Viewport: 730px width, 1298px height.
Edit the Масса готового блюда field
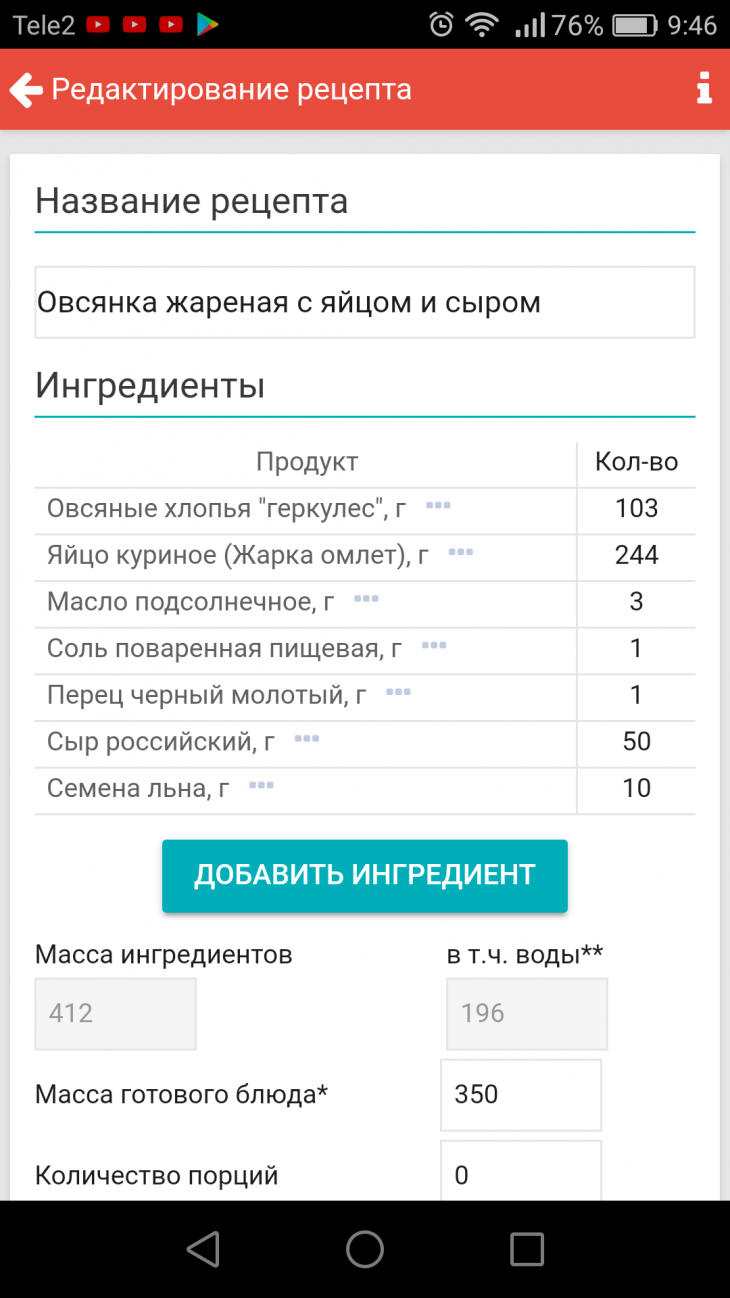pos(520,1094)
